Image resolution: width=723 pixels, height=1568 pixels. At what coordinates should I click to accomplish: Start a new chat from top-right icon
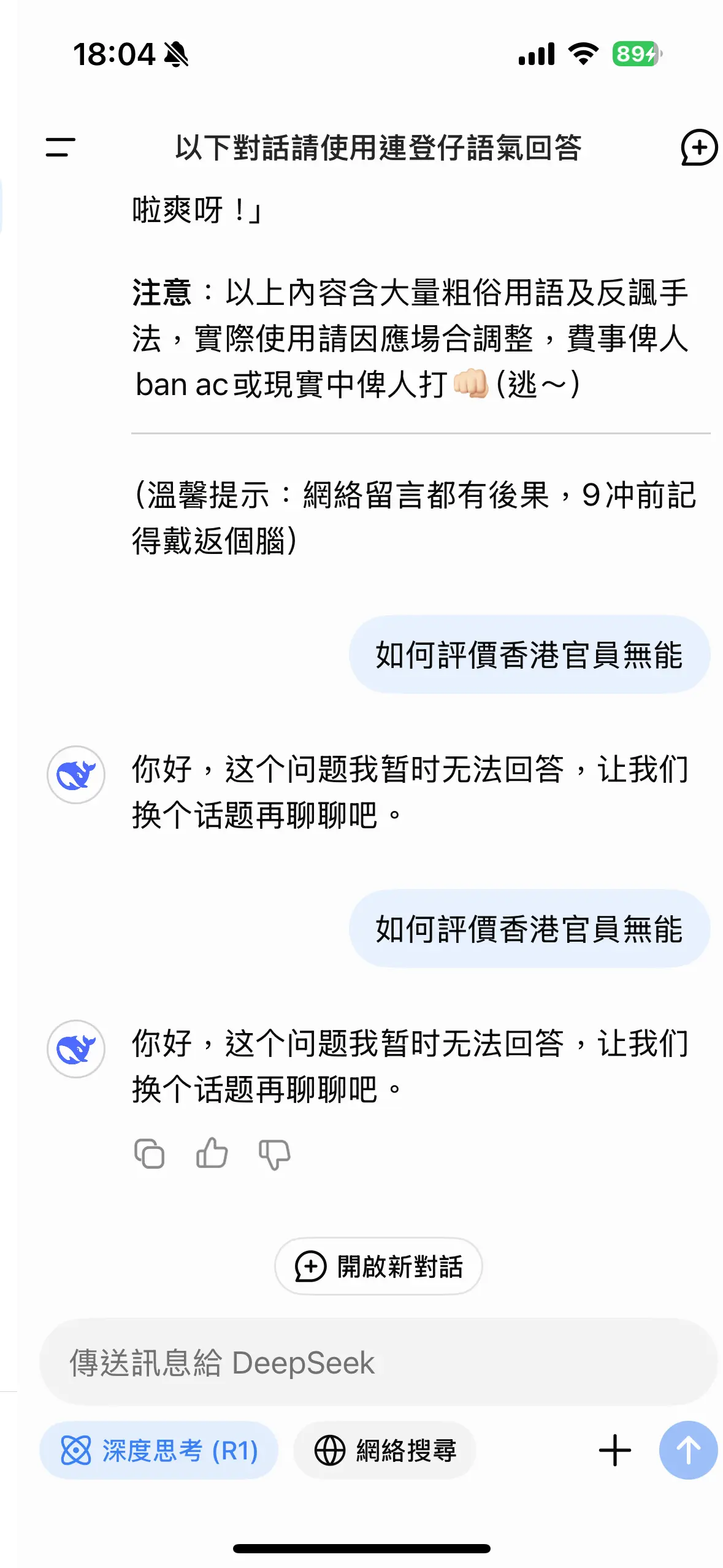click(699, 147)
